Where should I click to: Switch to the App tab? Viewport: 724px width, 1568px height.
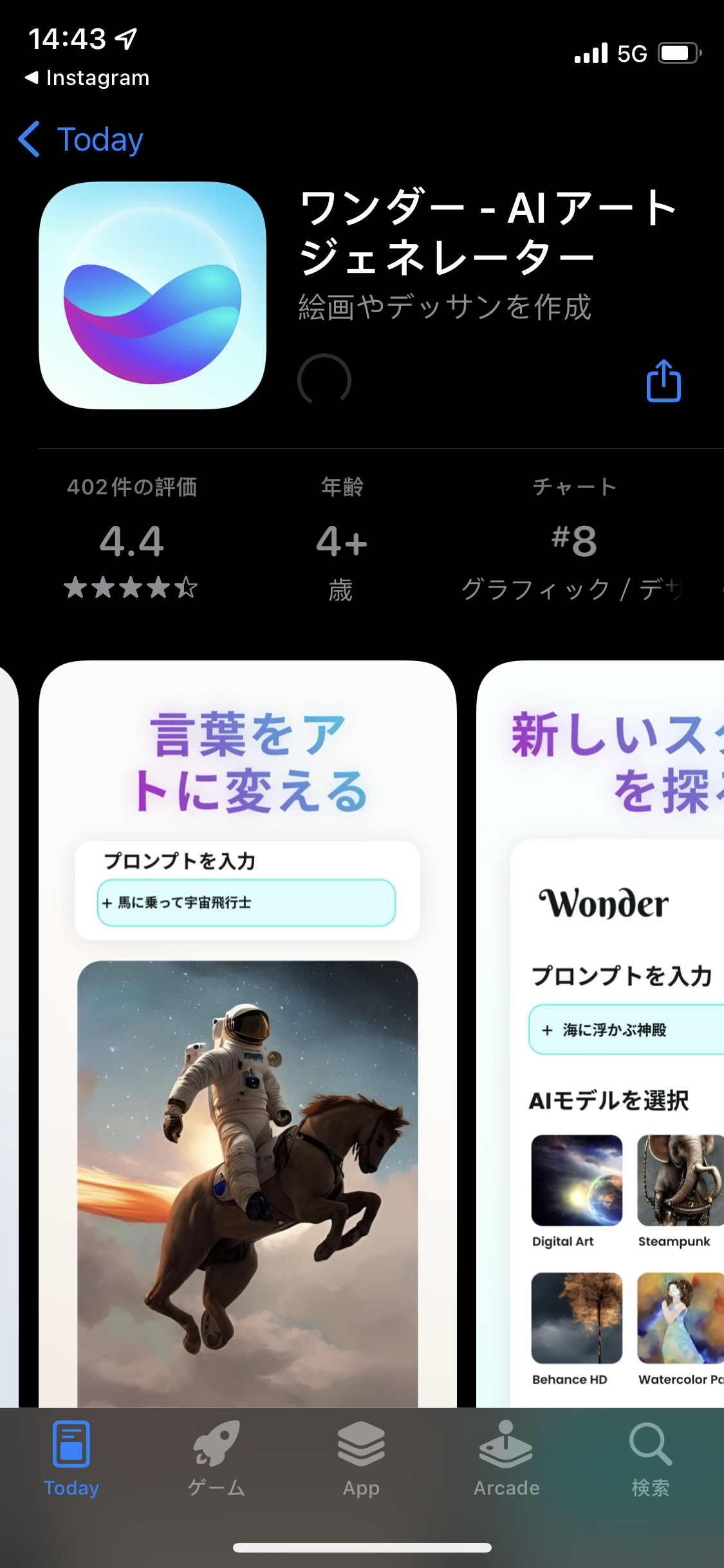[361, 1460]
